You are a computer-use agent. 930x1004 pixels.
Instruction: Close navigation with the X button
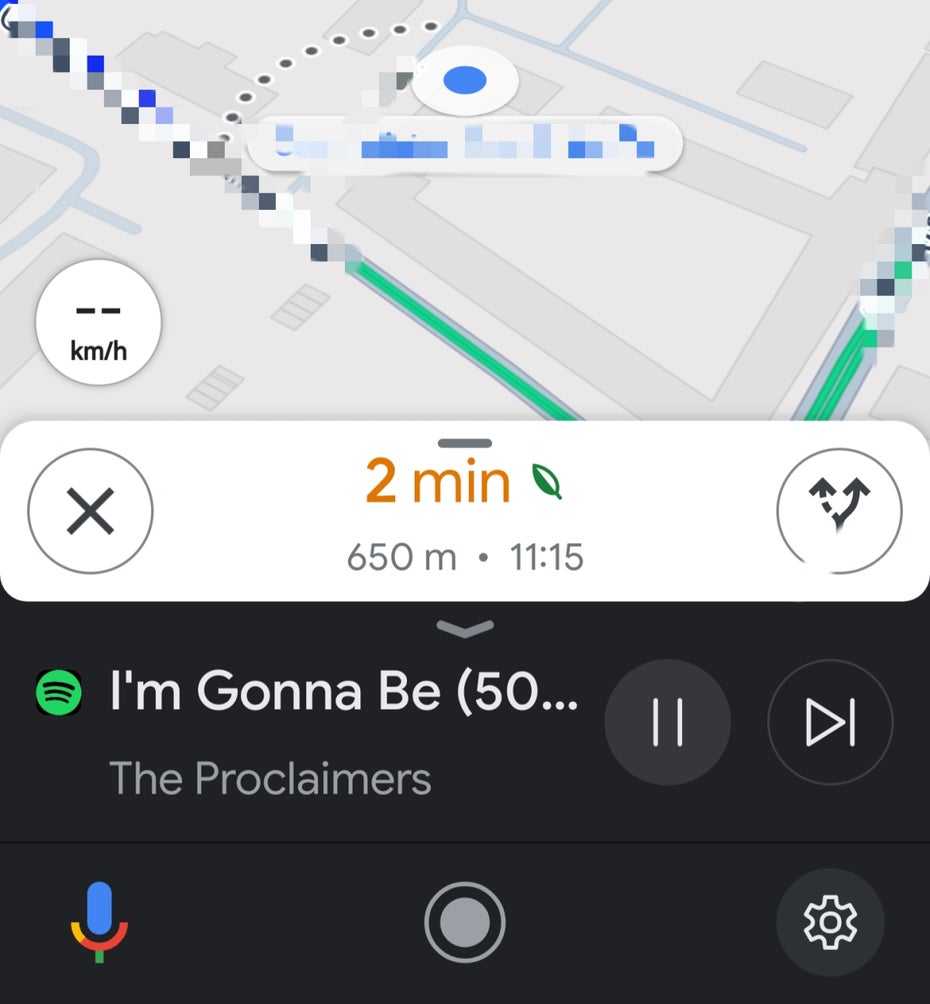coord(90,512)
